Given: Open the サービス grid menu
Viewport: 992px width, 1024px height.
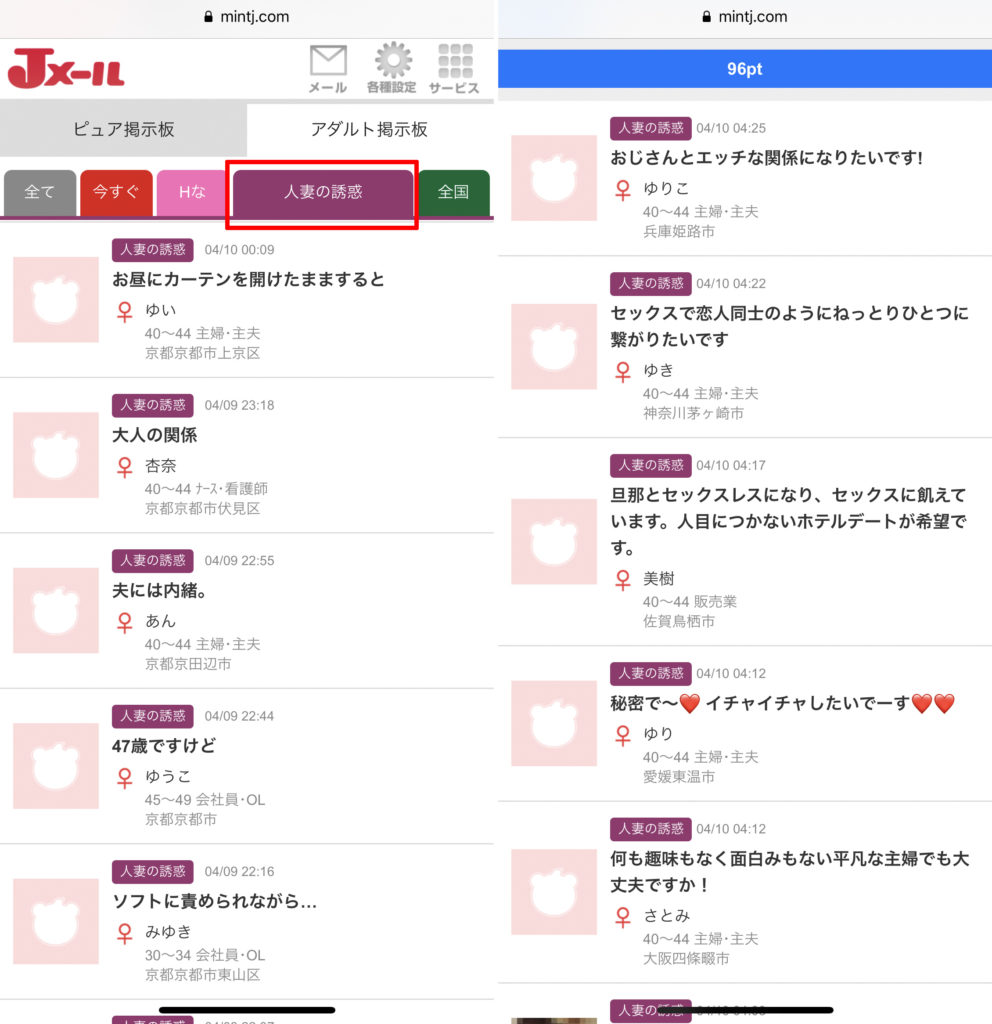Looking at the screenshot, I should click(x=455, y=69).
